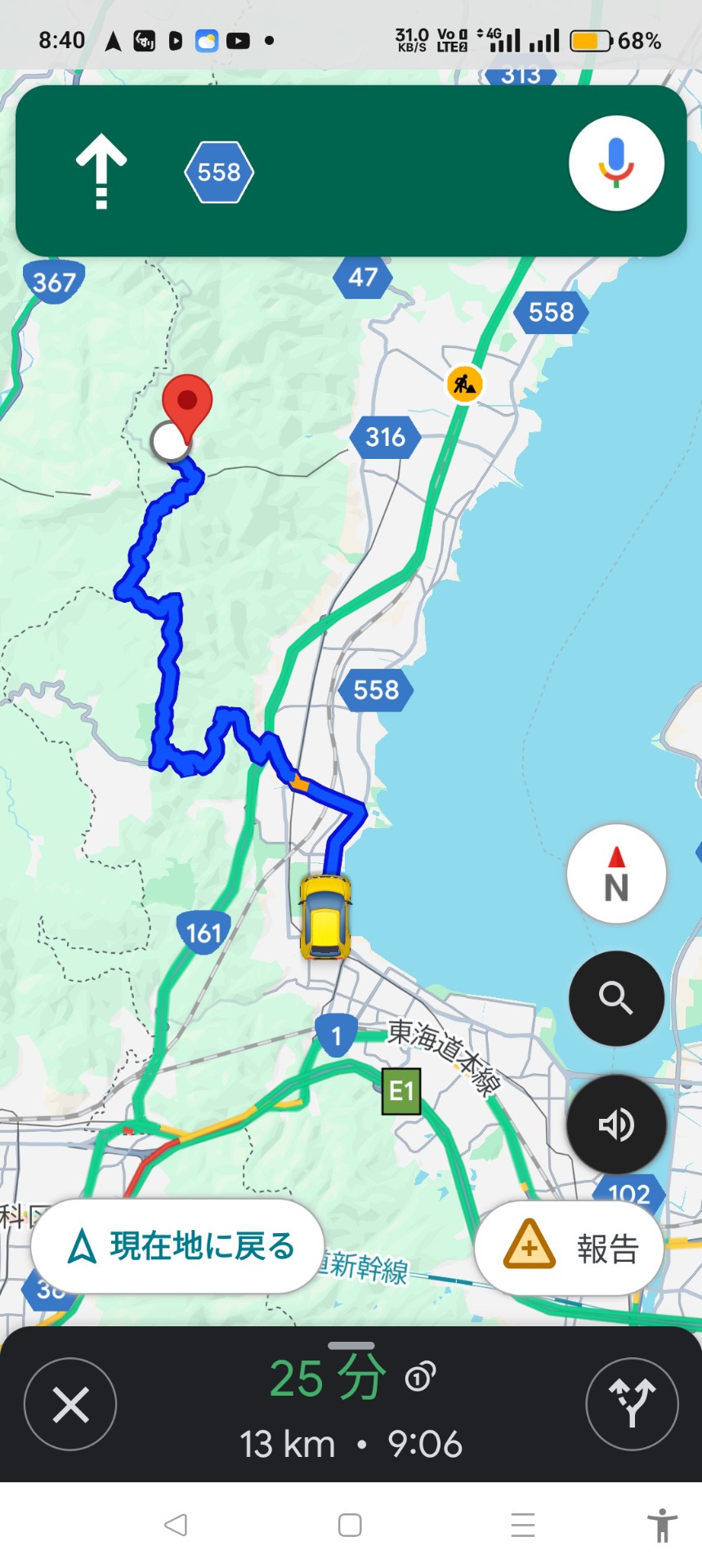The width and height of the screenshot is (702, 1568).
Task: Close navigation with the X button
Action: pos(70,1405)
